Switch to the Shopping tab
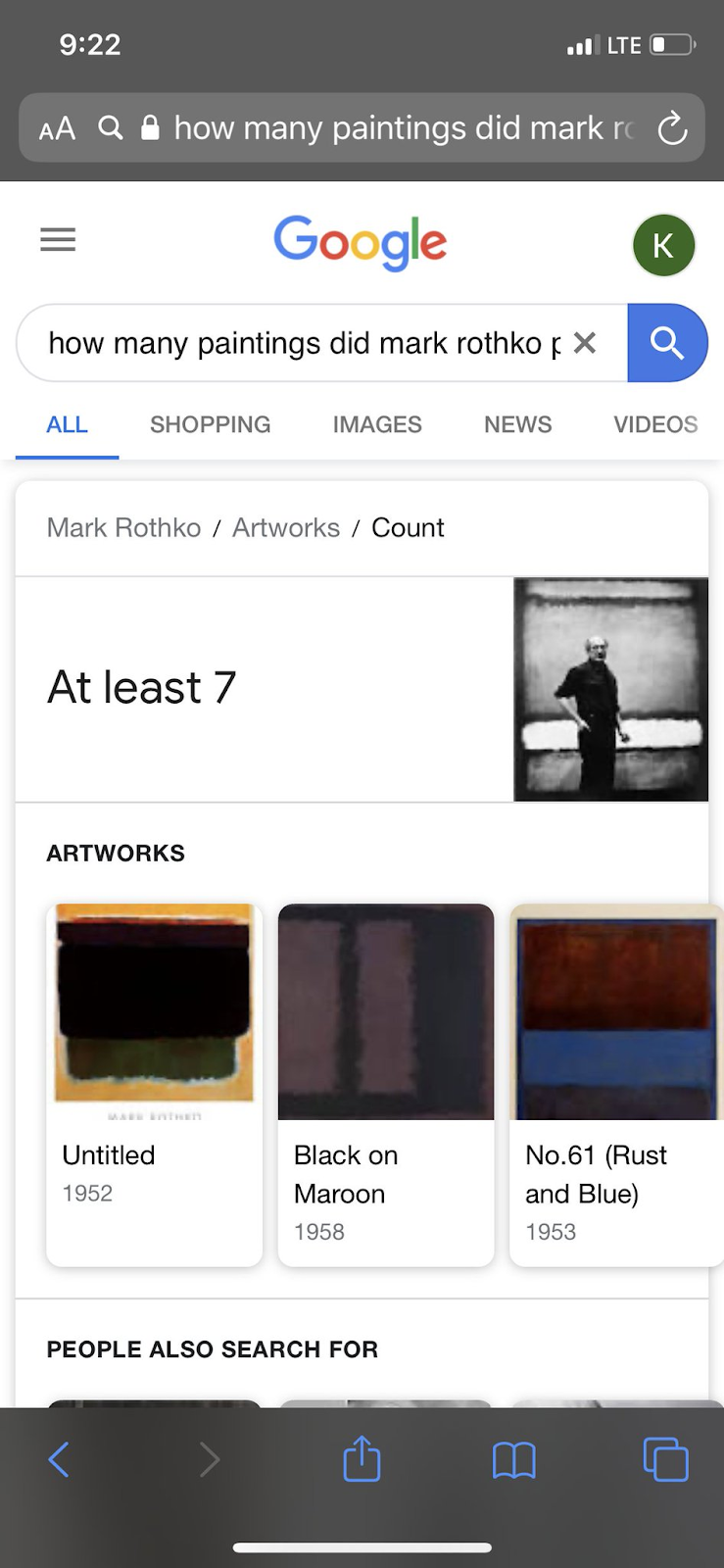 coord(210,424)
